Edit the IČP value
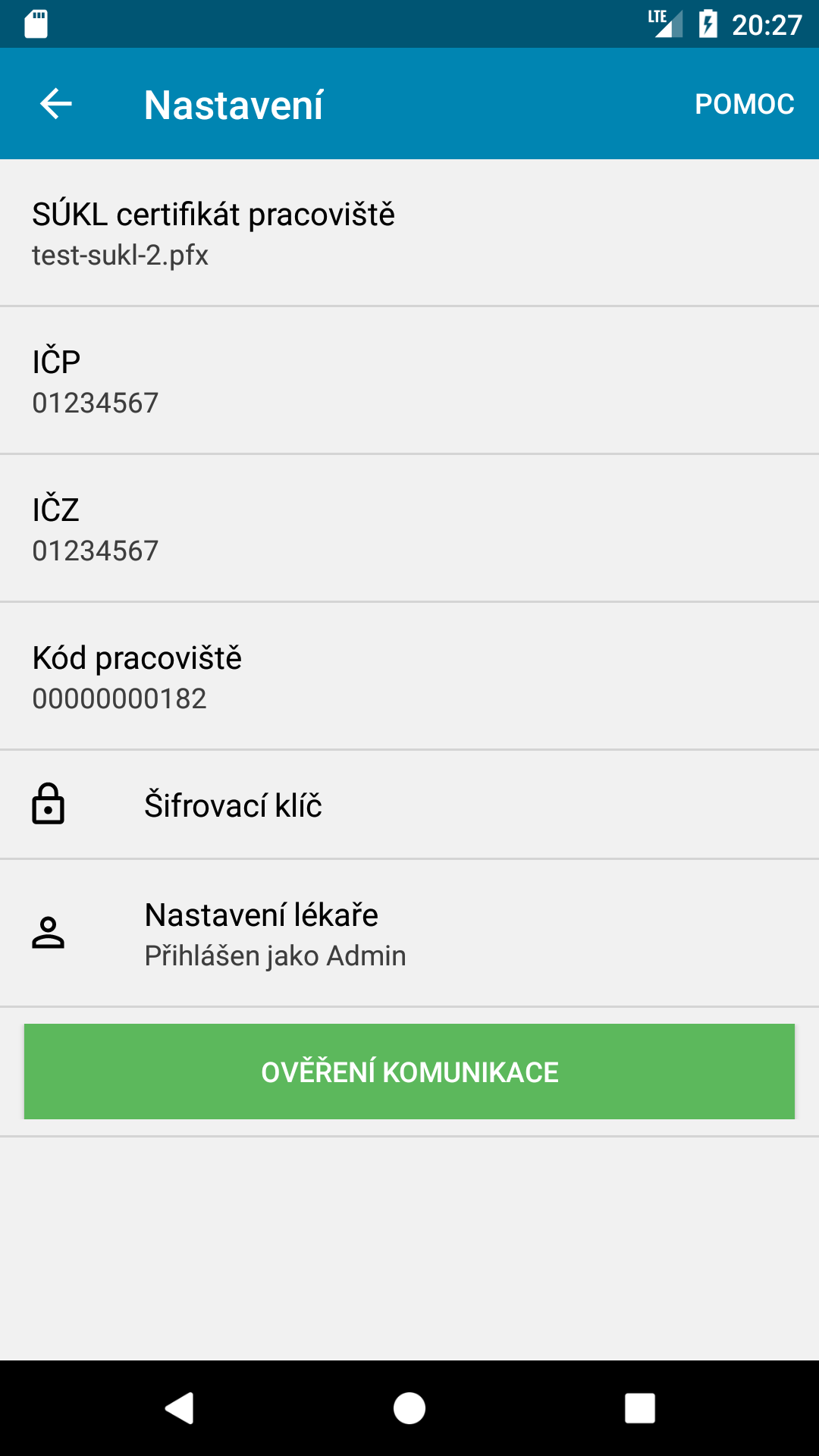This screenshot has height=1456, width=819. click(x=409, y=381)
